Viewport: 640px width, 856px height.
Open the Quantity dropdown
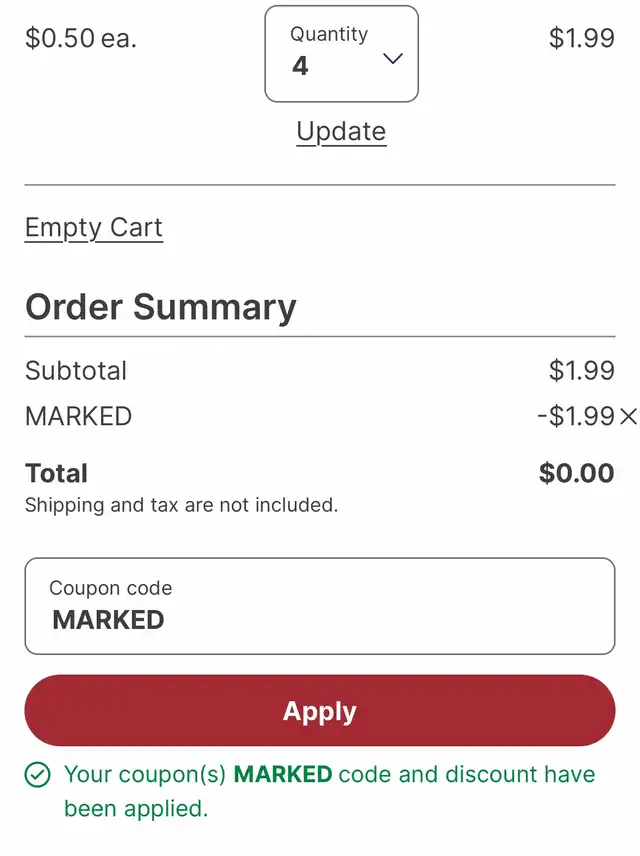341,54
